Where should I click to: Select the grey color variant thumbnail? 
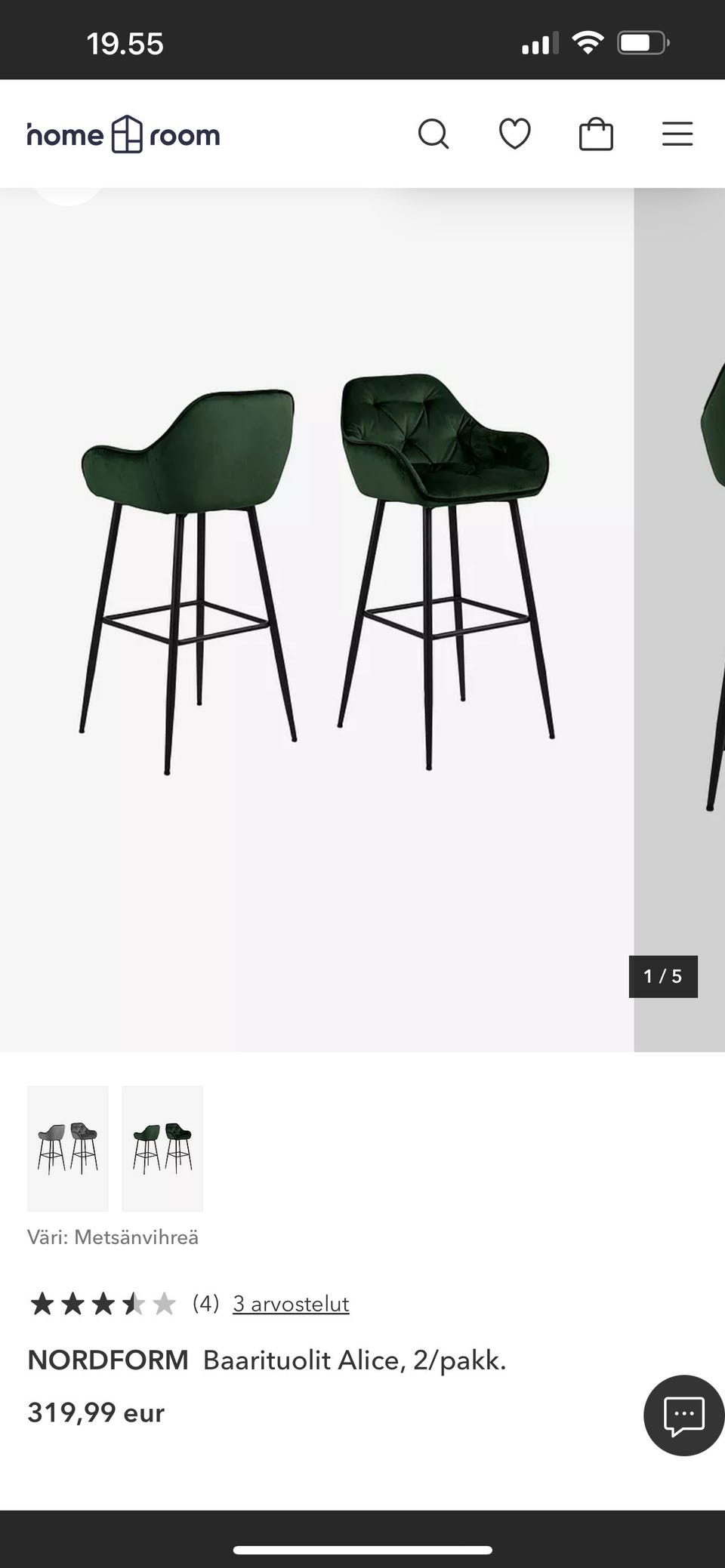68,1148
